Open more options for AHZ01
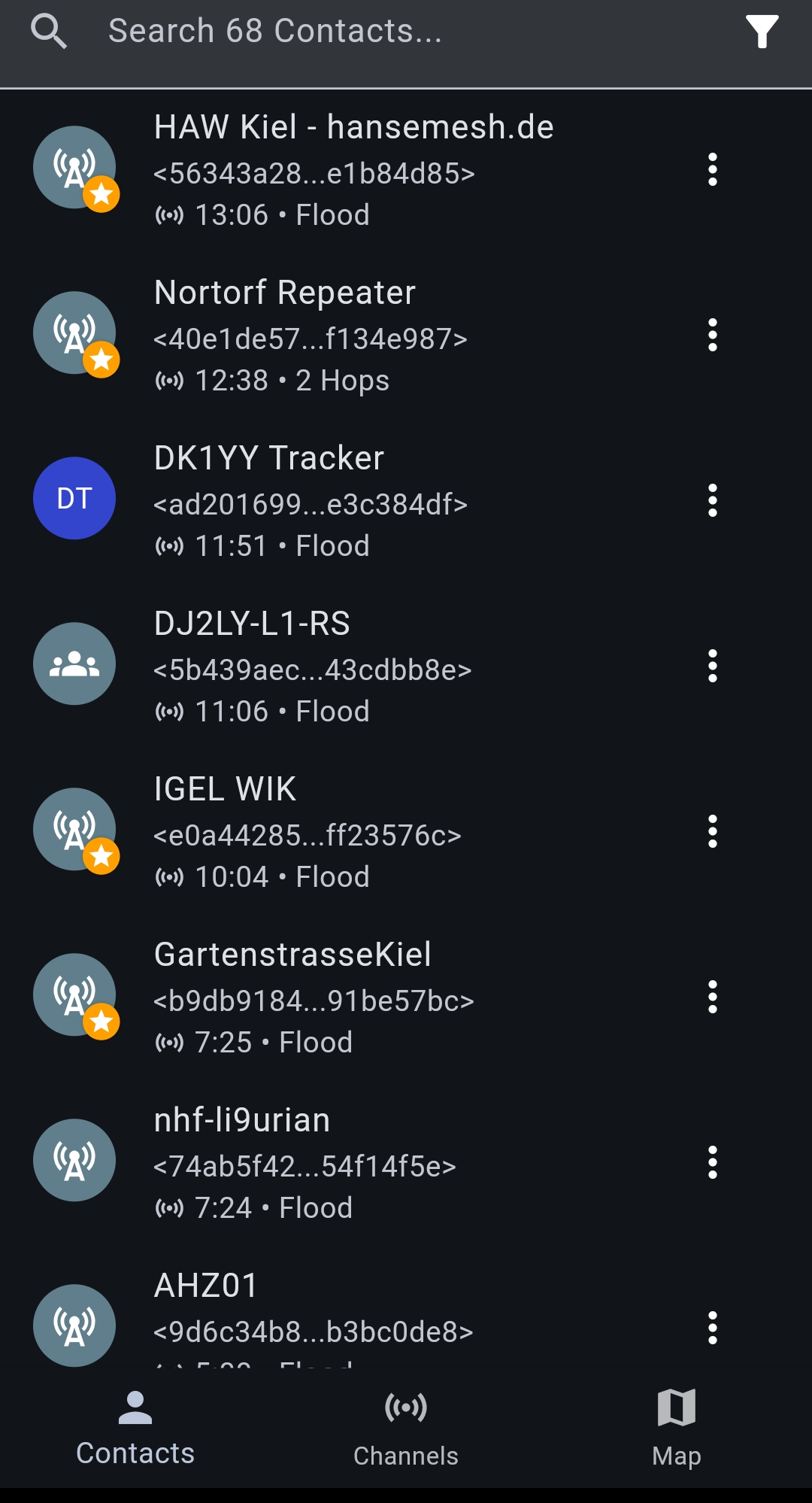Screen dimensions: 812x1503 713,1328
